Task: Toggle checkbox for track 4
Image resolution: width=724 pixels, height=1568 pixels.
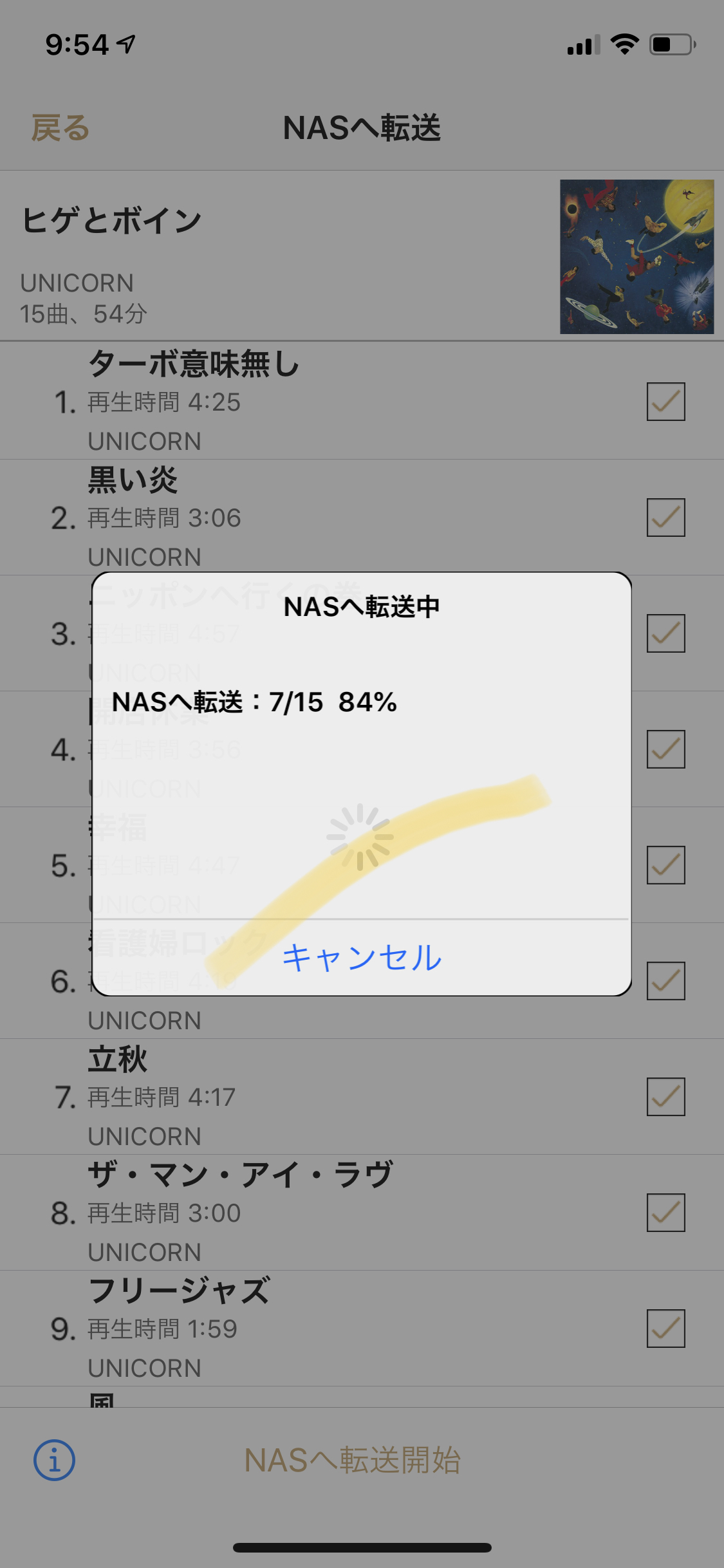Action: pyautogui.click(x=665, y=749)
